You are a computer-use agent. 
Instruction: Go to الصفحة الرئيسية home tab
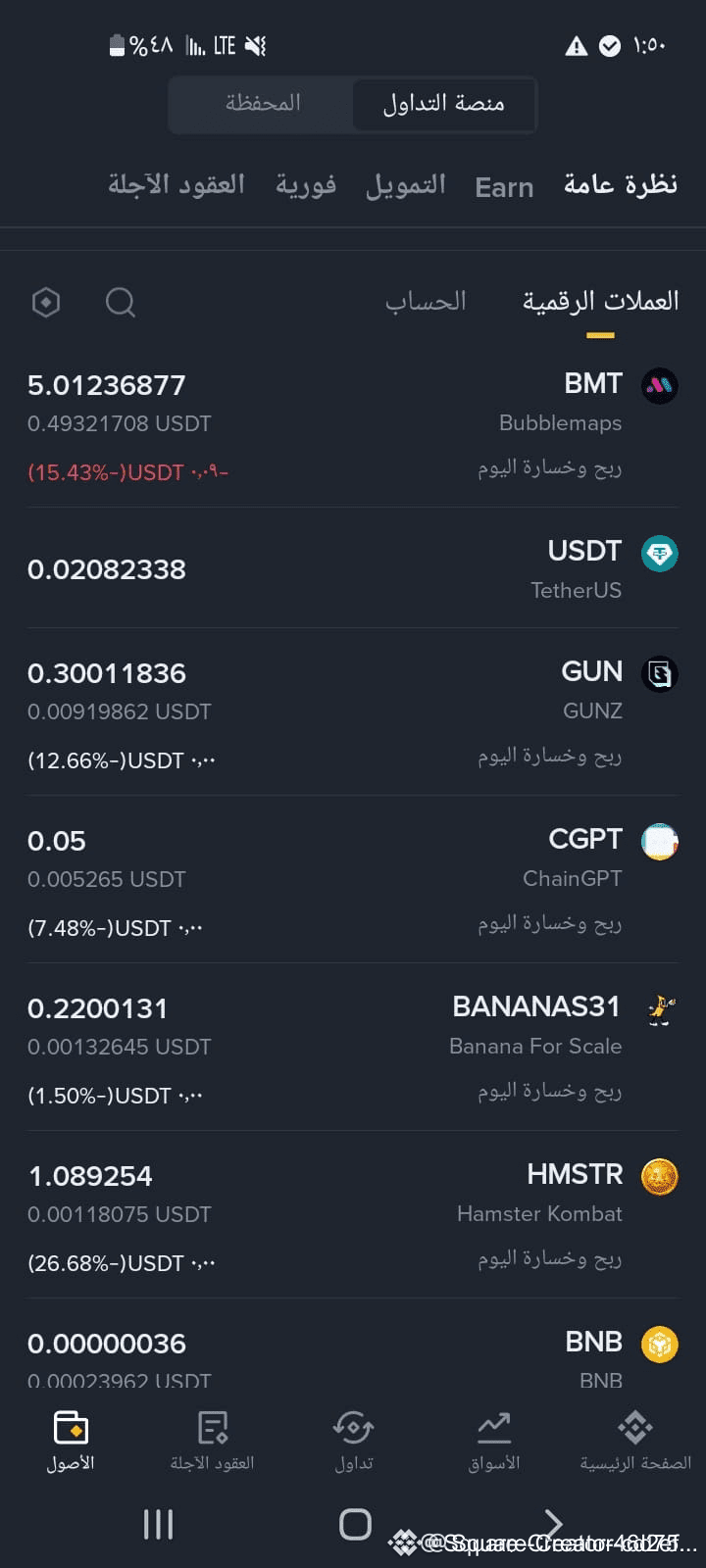click(x=635, y=1441)
